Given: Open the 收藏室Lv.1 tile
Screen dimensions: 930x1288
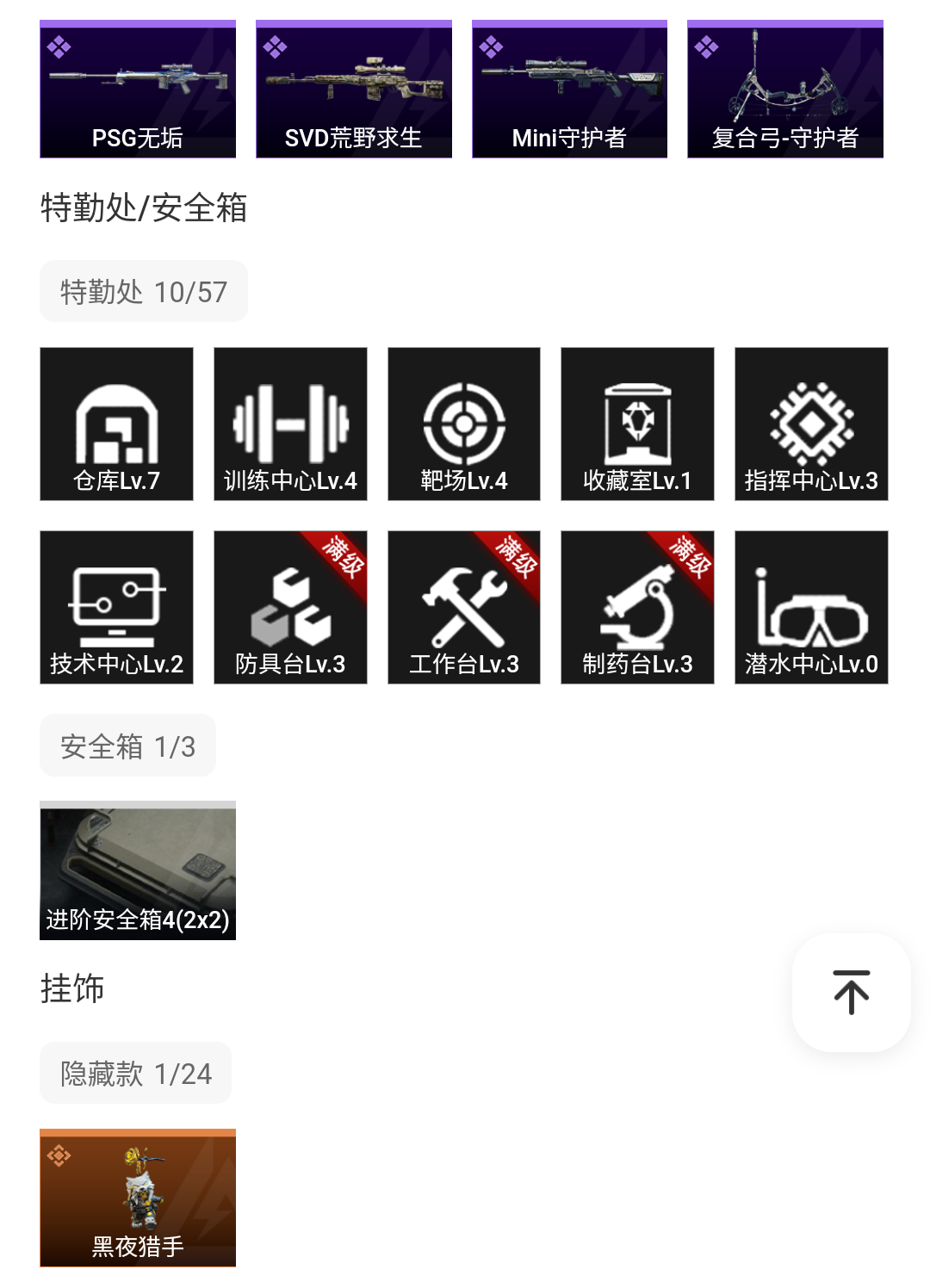Looking at the screenshot, I should click(637, 424).
